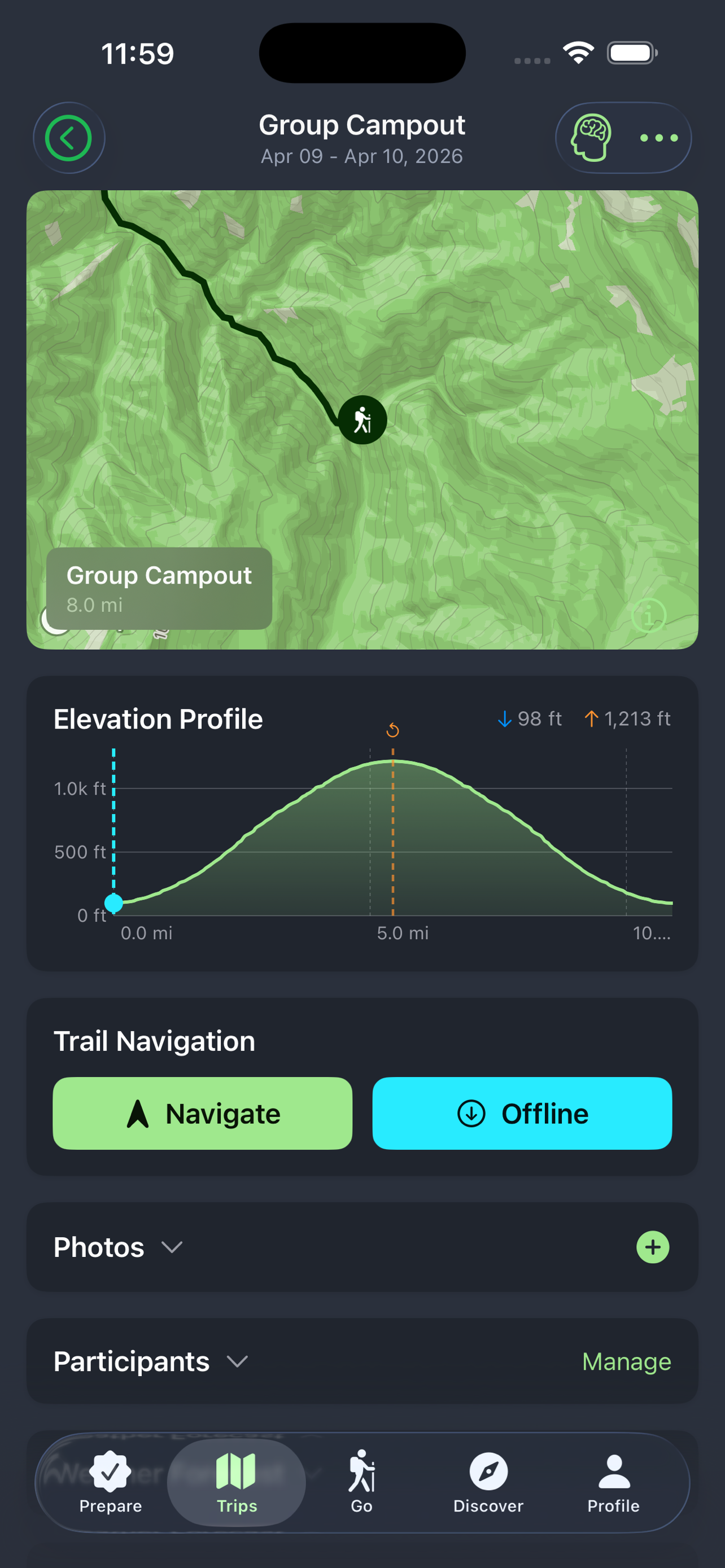This screenshot has height=1568, width=725.
Task: Expand the Photos section
Action: (x=172, y=1248)
